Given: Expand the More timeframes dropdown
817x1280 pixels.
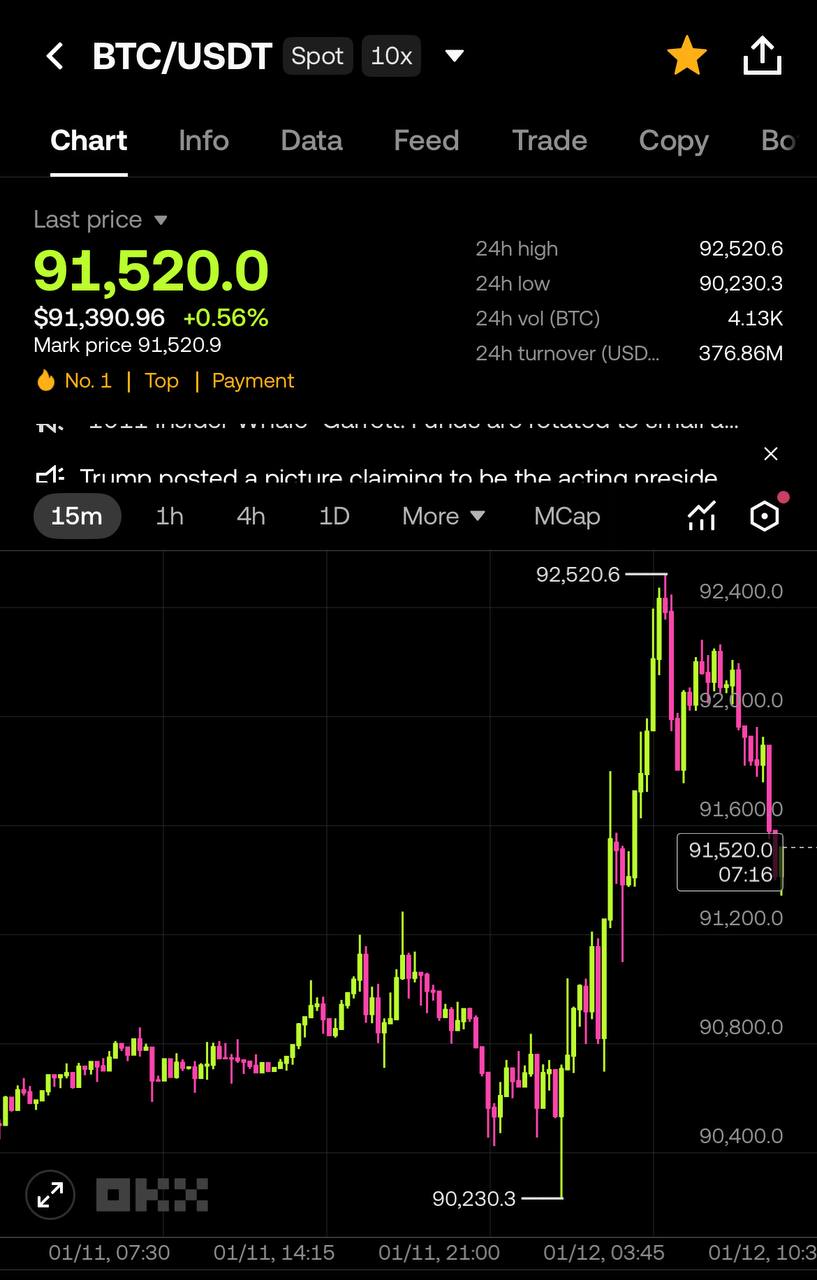Looking at the screenshot, I should pos(443,516).
